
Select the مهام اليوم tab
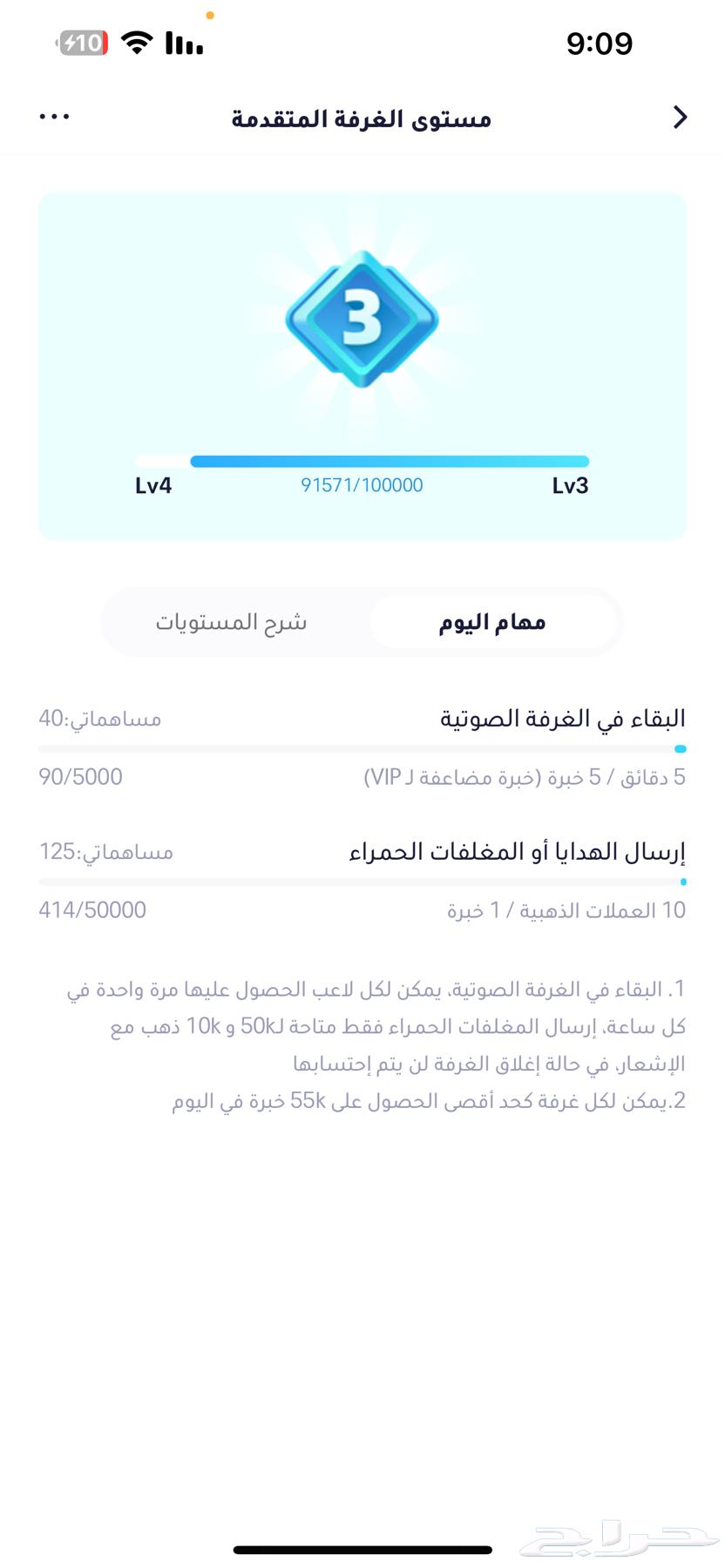coord(492,621)
